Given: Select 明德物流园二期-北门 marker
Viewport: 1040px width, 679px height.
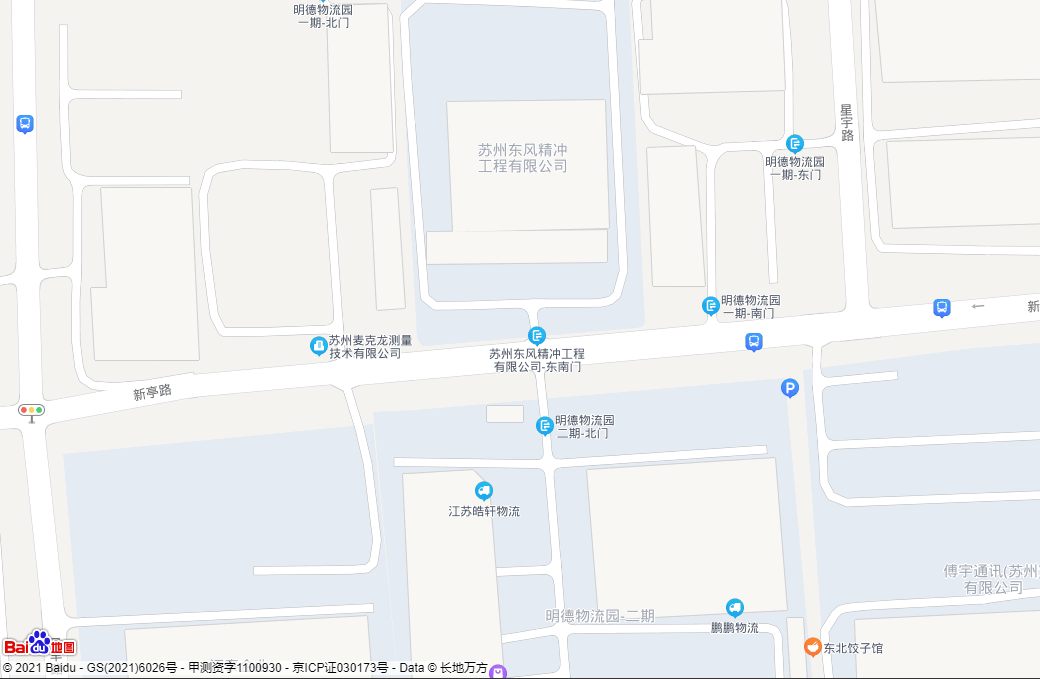Looking at the screenshot, I should tap(545, 426).
